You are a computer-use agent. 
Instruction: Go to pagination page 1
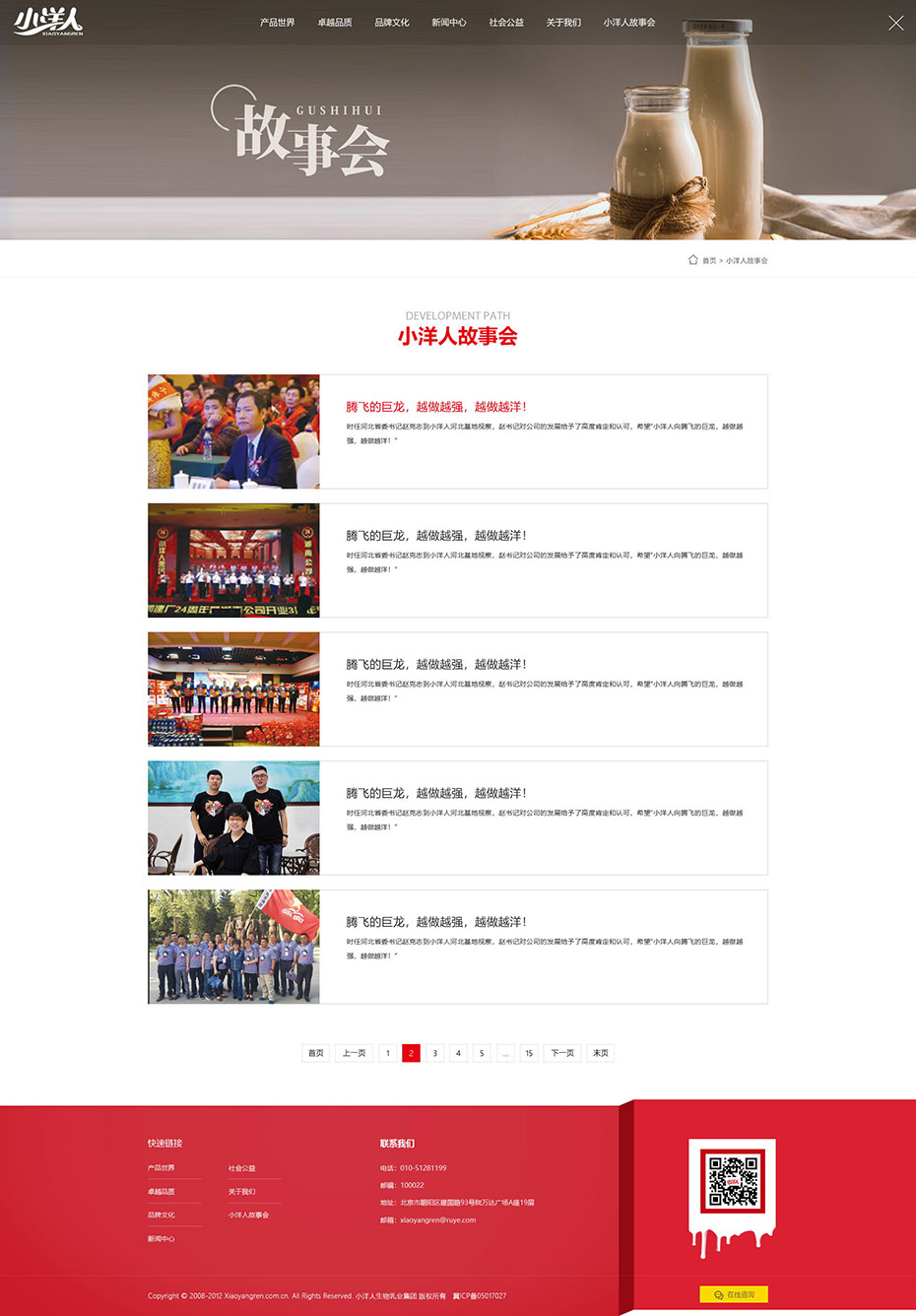tap(388, 1053)
